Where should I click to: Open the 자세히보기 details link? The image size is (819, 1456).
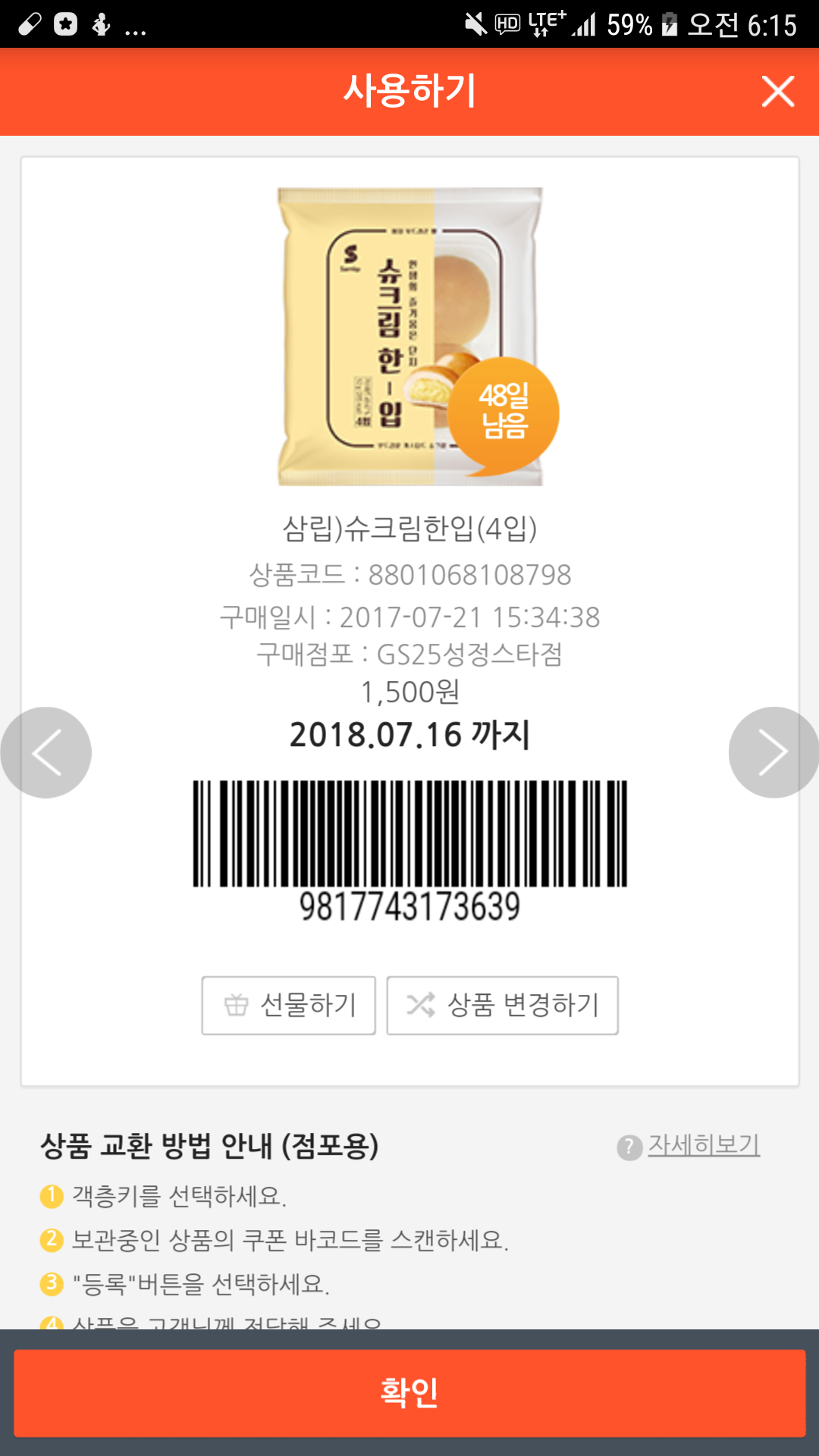coord(702,1146)
